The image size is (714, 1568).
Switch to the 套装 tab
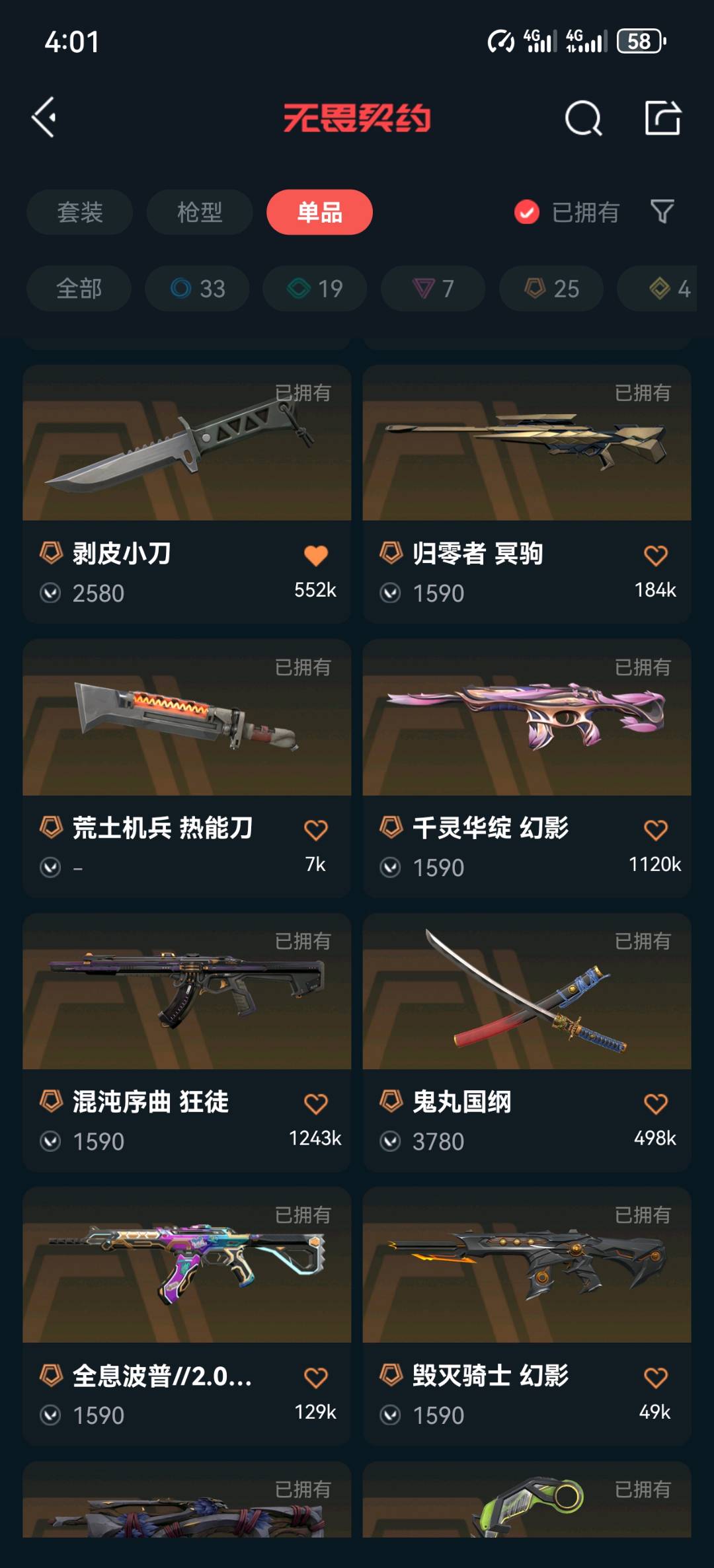tap(80, 212)
